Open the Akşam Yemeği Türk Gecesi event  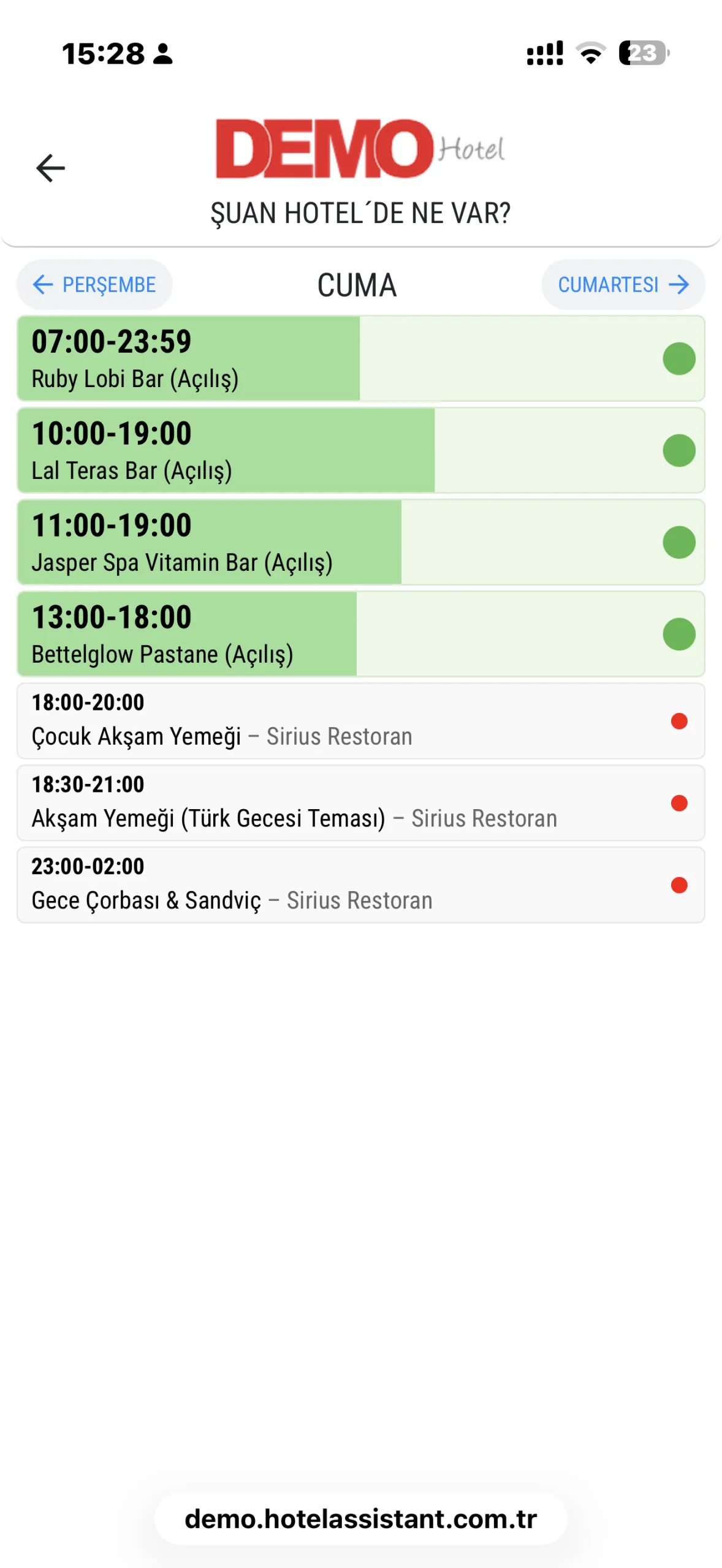pos(360,803)
